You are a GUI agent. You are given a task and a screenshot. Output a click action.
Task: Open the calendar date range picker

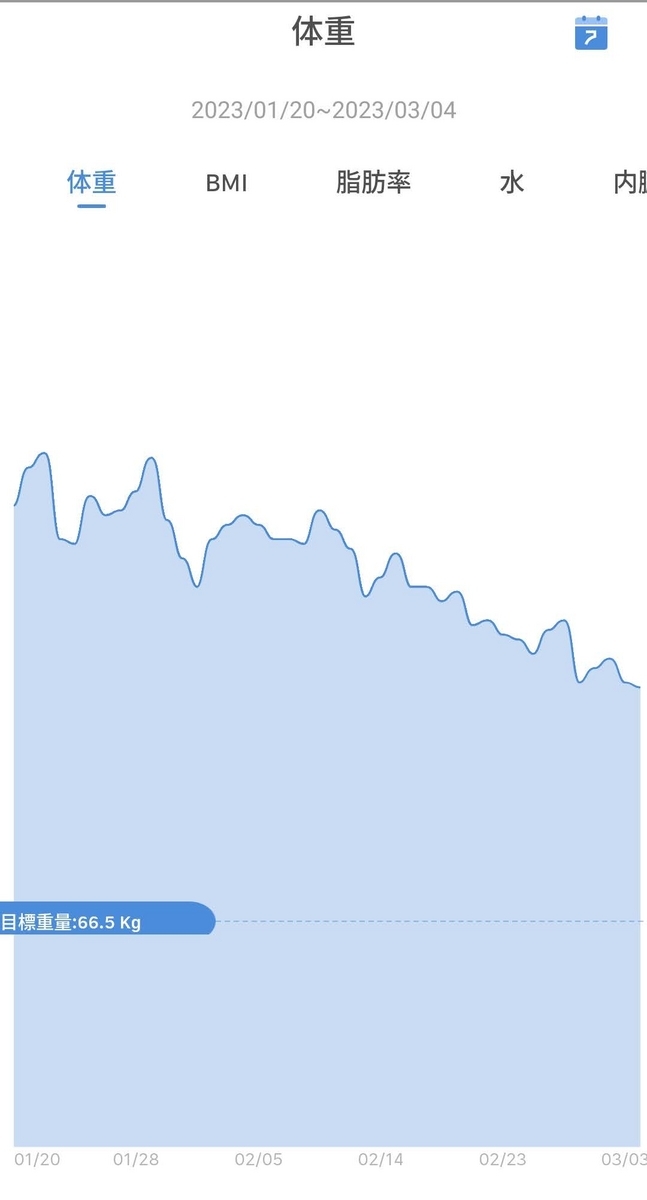click(591, 33)
